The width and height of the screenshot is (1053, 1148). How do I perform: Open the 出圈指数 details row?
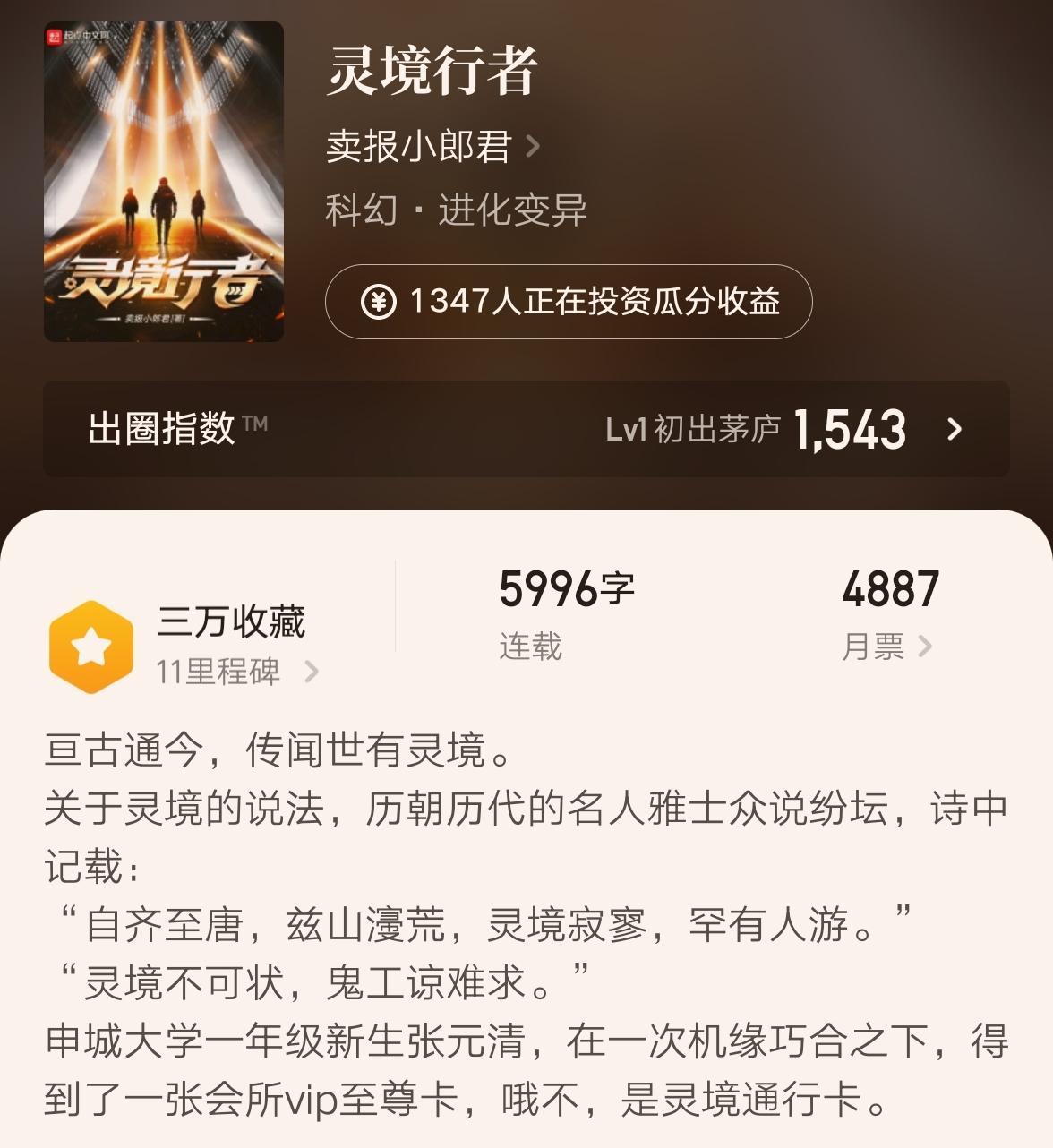[526, 429]
